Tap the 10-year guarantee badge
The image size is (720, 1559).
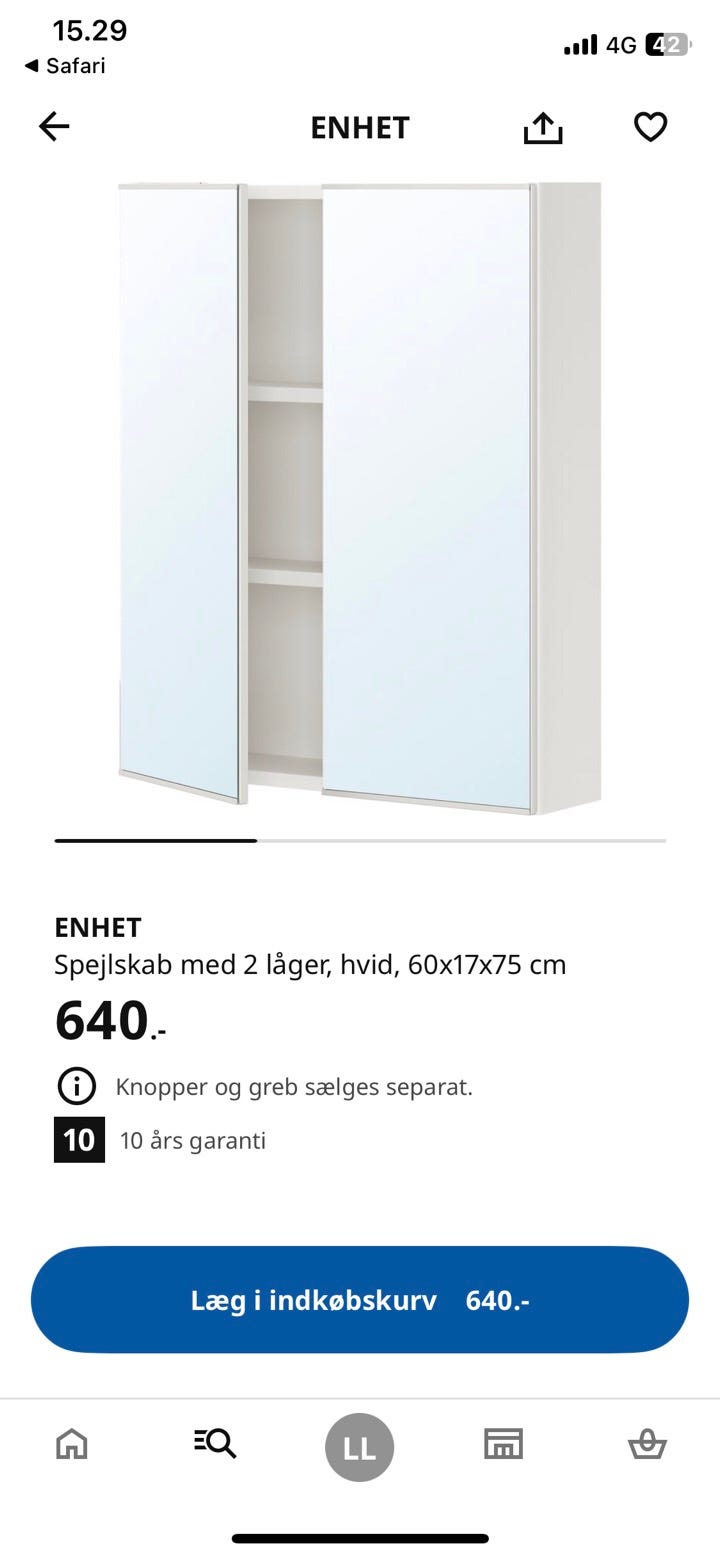[79, 1140]
